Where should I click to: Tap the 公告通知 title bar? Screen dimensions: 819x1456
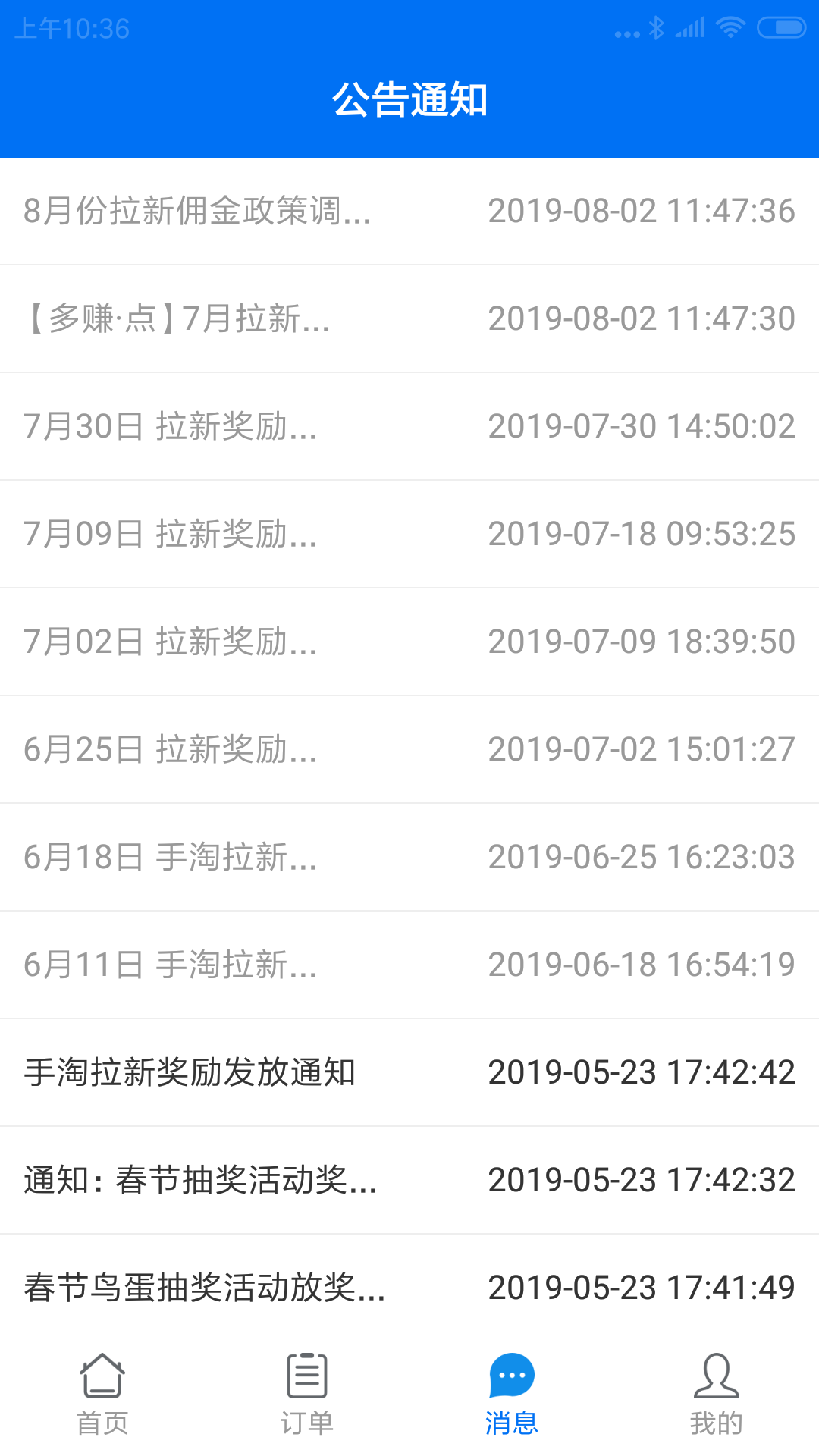[409, 99]
